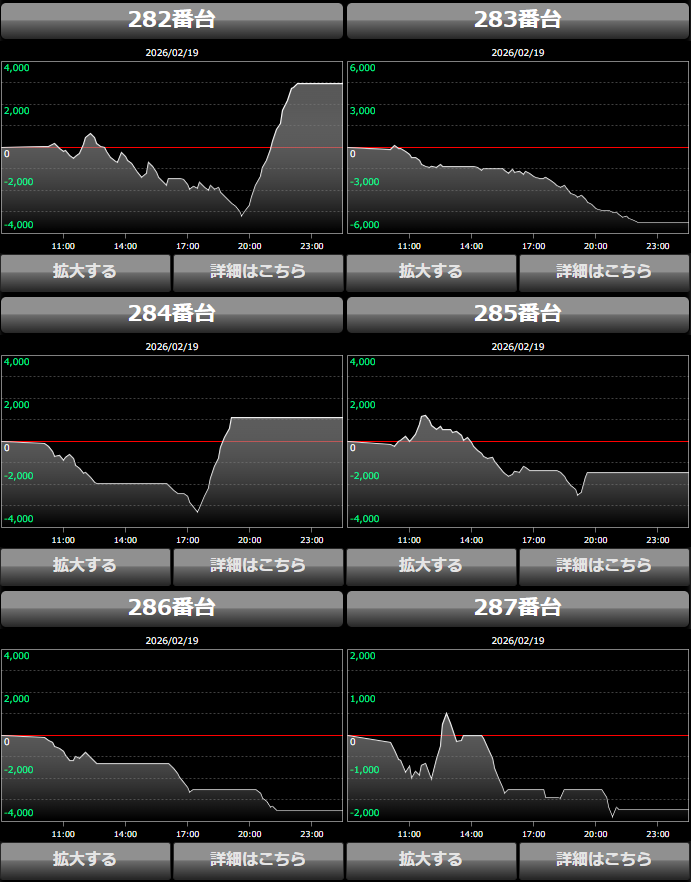This screenshot has height=882, width=691.
Task: Open details of machine 284番台
Action: click(258, 565)
